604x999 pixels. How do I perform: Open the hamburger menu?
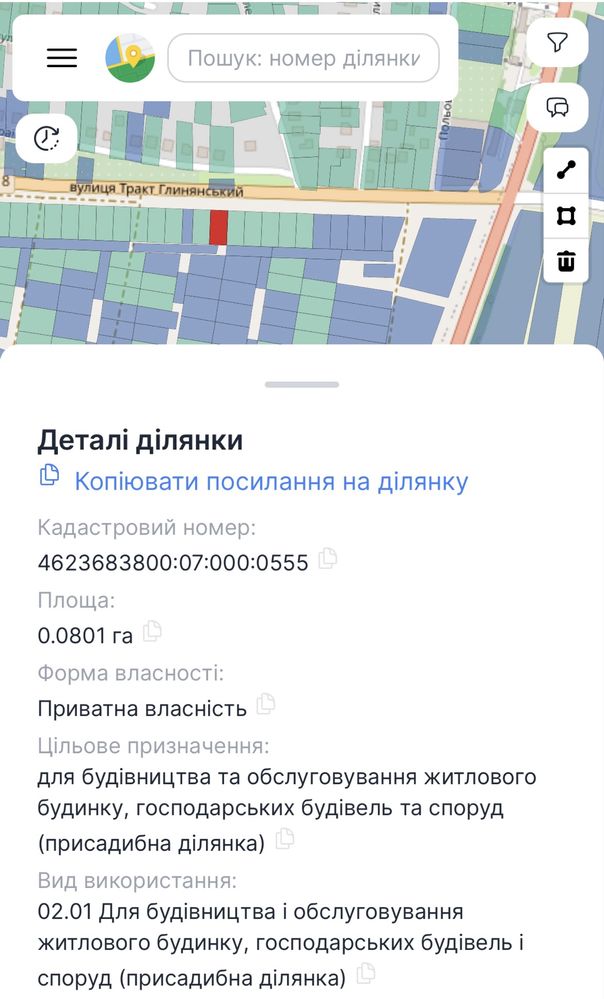62,58
